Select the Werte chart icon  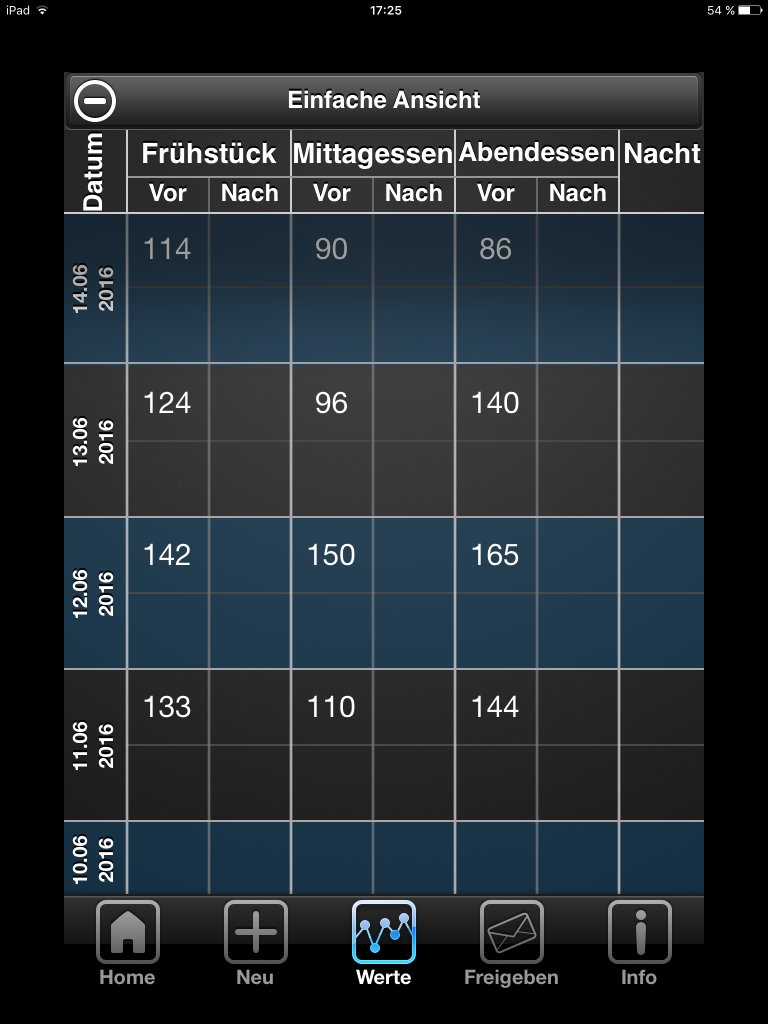[x=383, y=934]
